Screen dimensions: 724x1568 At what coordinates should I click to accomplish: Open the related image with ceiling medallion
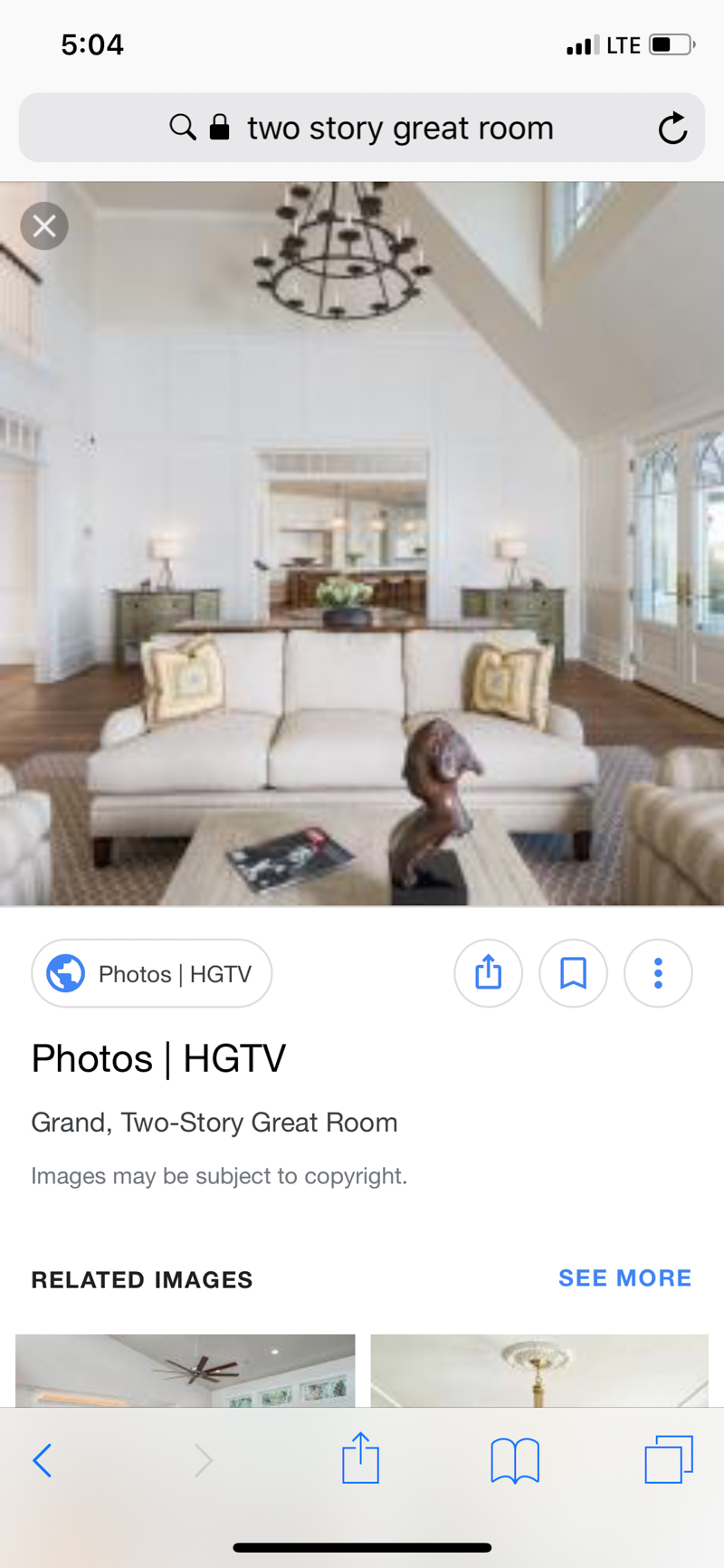[539, 1369]
